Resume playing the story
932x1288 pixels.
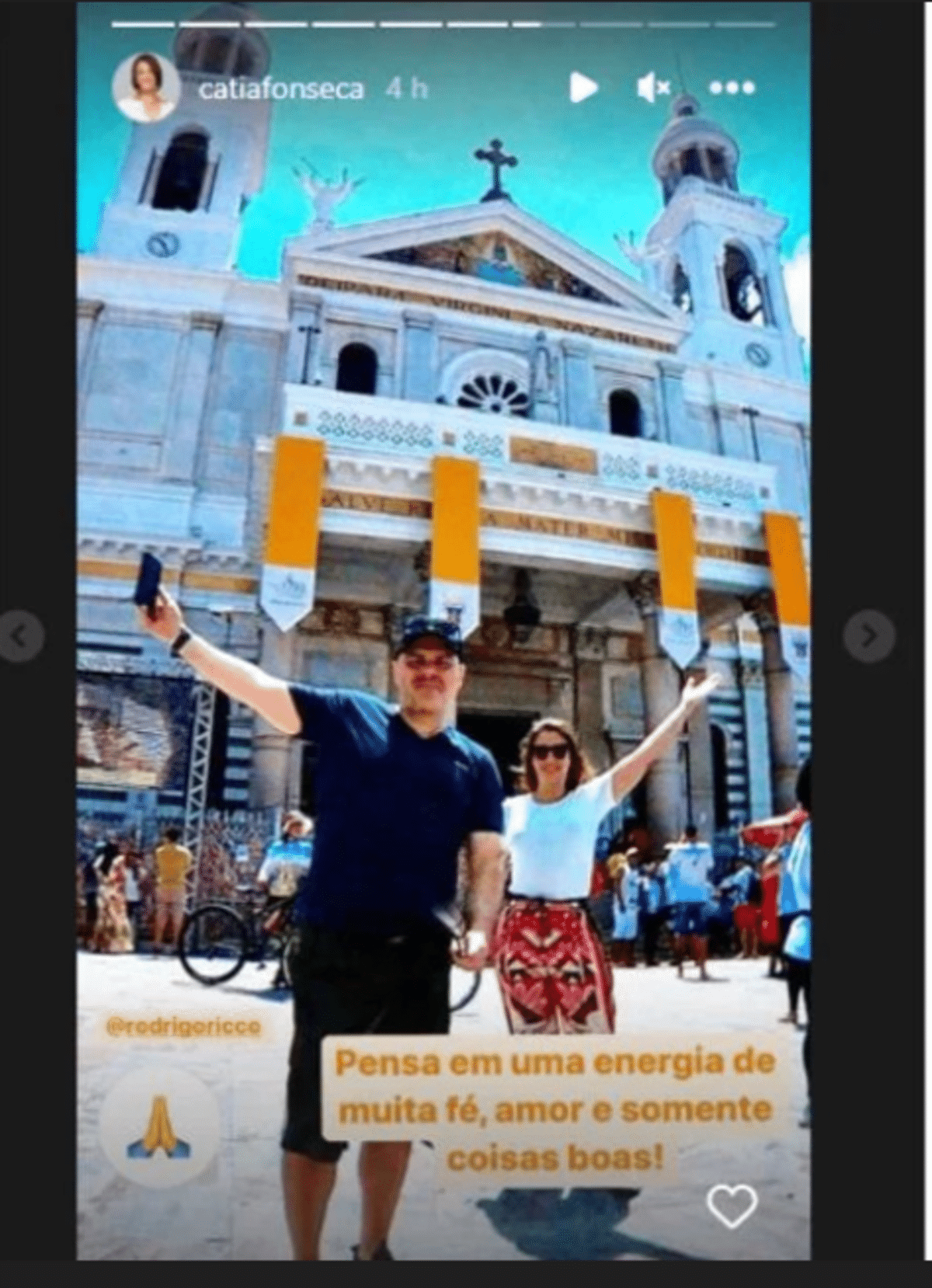(x=582, y=88)
